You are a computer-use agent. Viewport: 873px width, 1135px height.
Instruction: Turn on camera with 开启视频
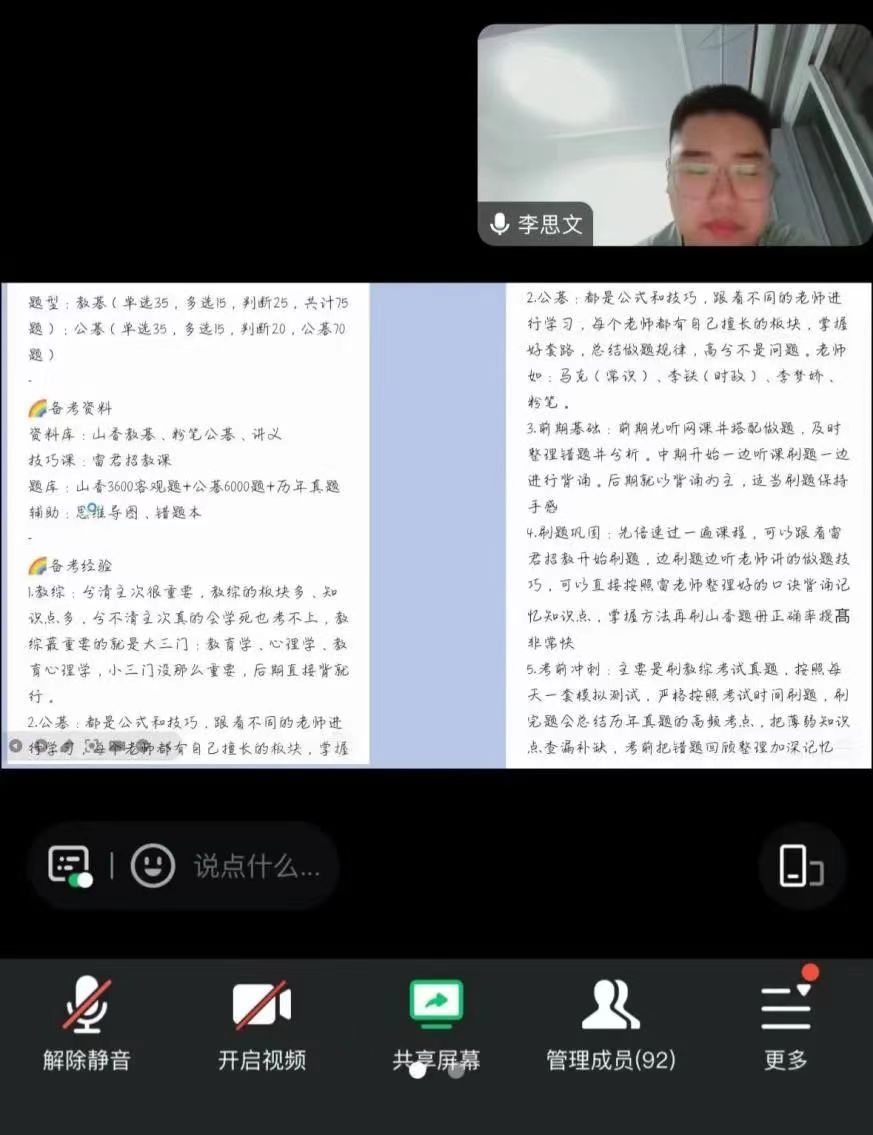click(x=261, y=1022)
